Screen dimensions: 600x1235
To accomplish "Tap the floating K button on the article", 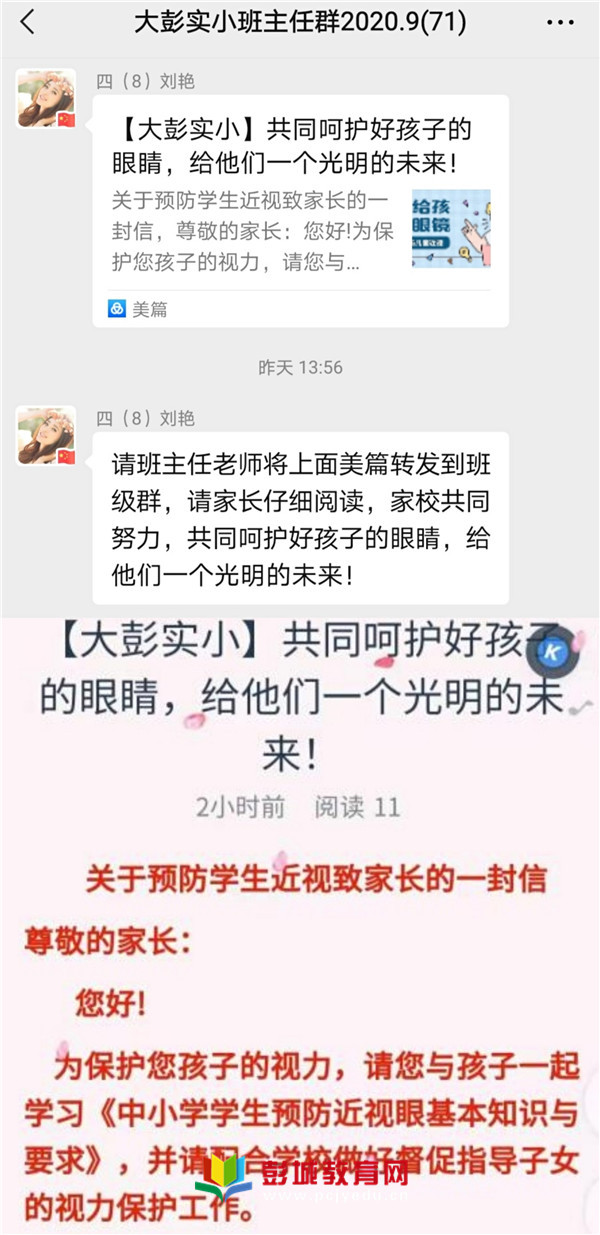I will 555,652.
